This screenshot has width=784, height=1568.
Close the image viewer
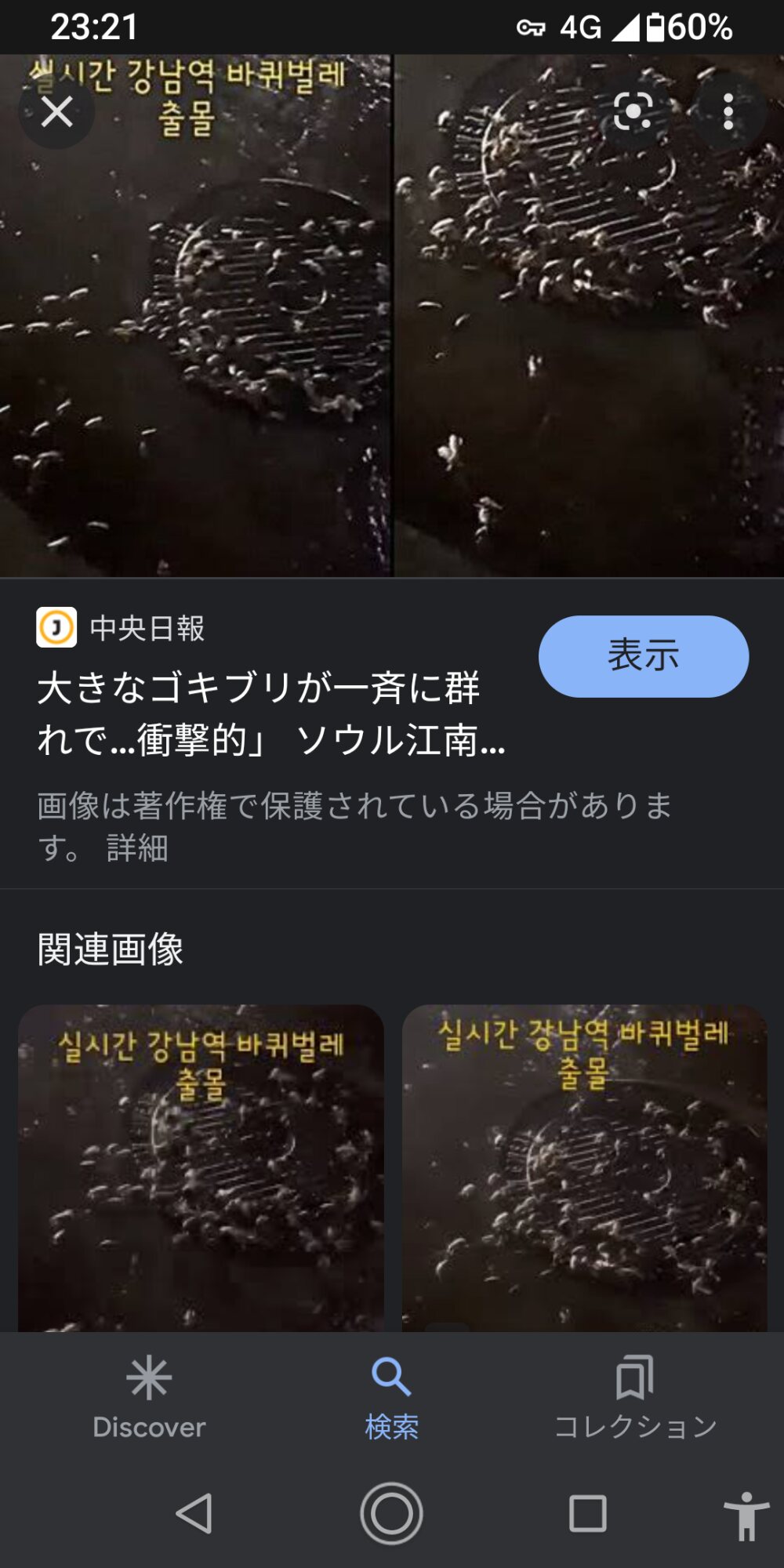tap(57, 112)
